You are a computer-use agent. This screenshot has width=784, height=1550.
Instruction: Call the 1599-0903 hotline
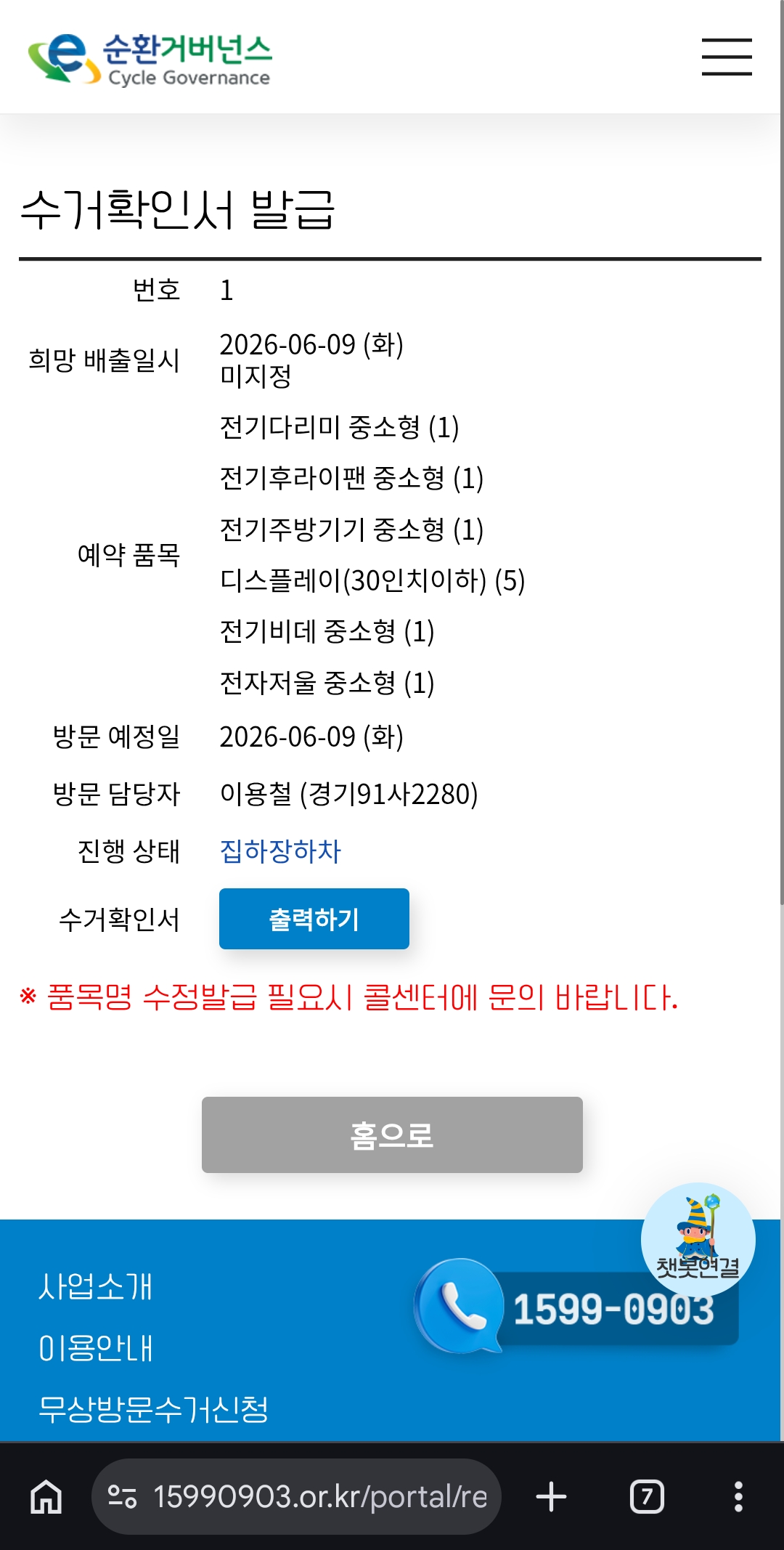(x=577, y=1308)
